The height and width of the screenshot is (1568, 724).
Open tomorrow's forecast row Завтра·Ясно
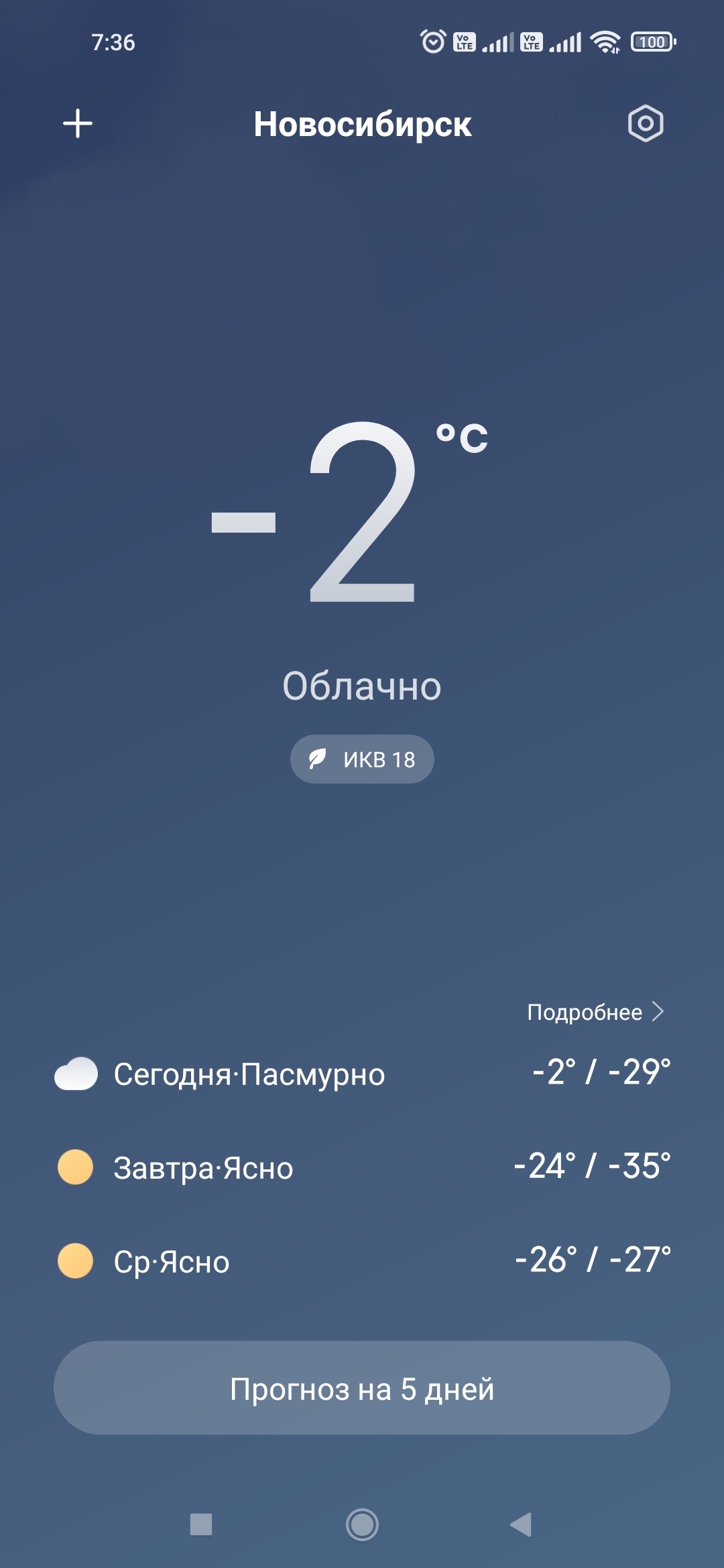[x=362, y=1167]
